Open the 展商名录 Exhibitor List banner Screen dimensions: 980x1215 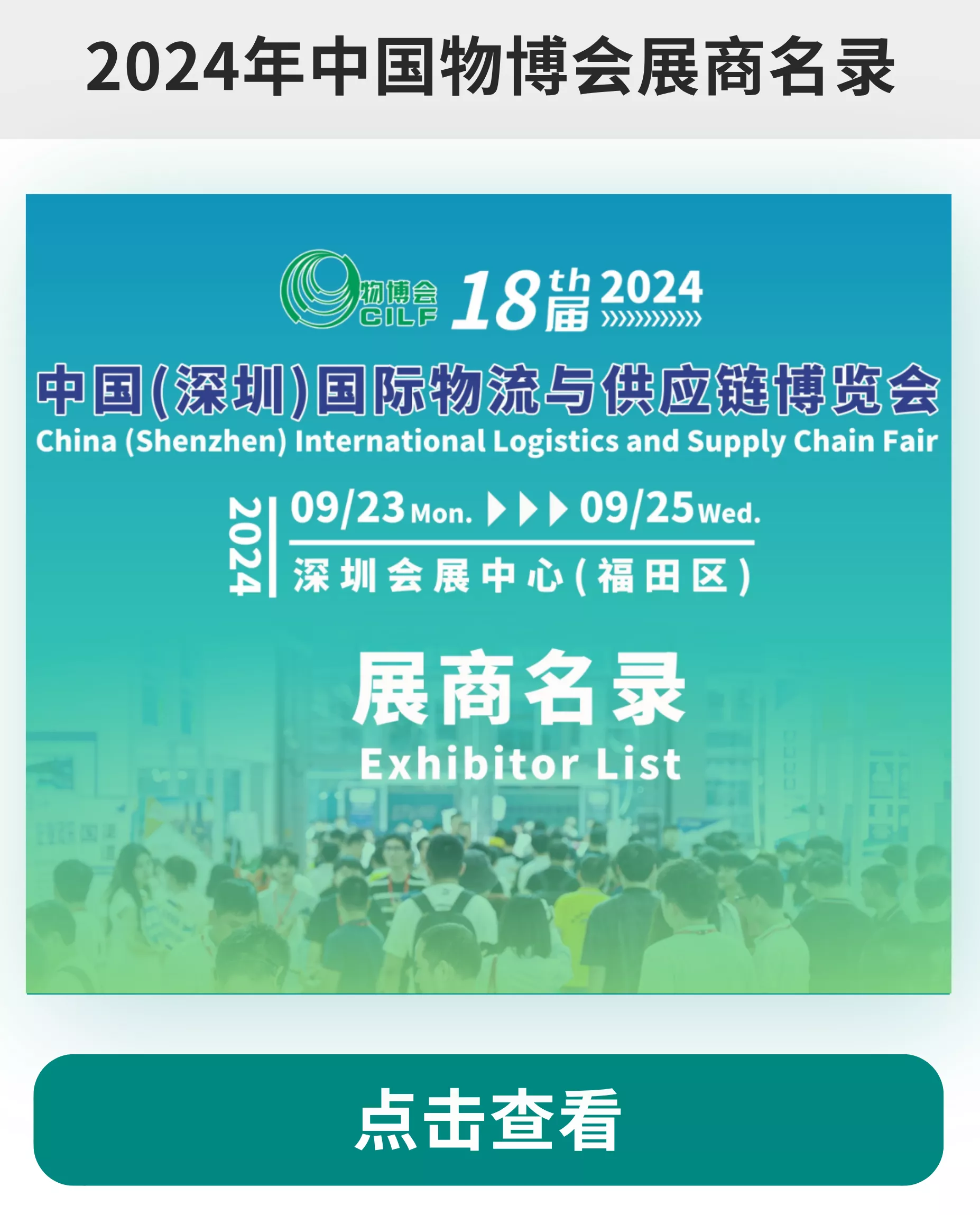[488, 594]
